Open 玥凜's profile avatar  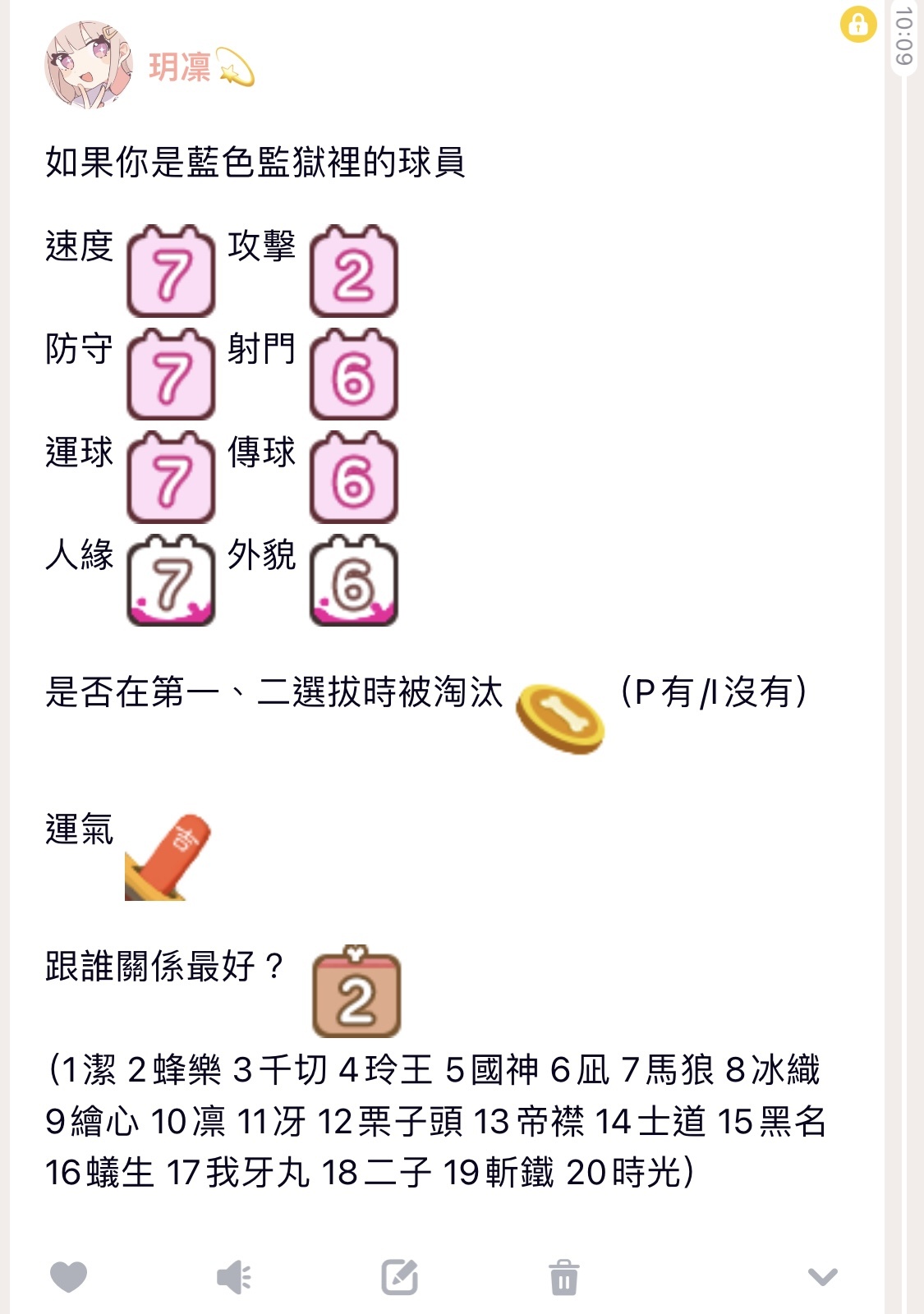[88, 66]
